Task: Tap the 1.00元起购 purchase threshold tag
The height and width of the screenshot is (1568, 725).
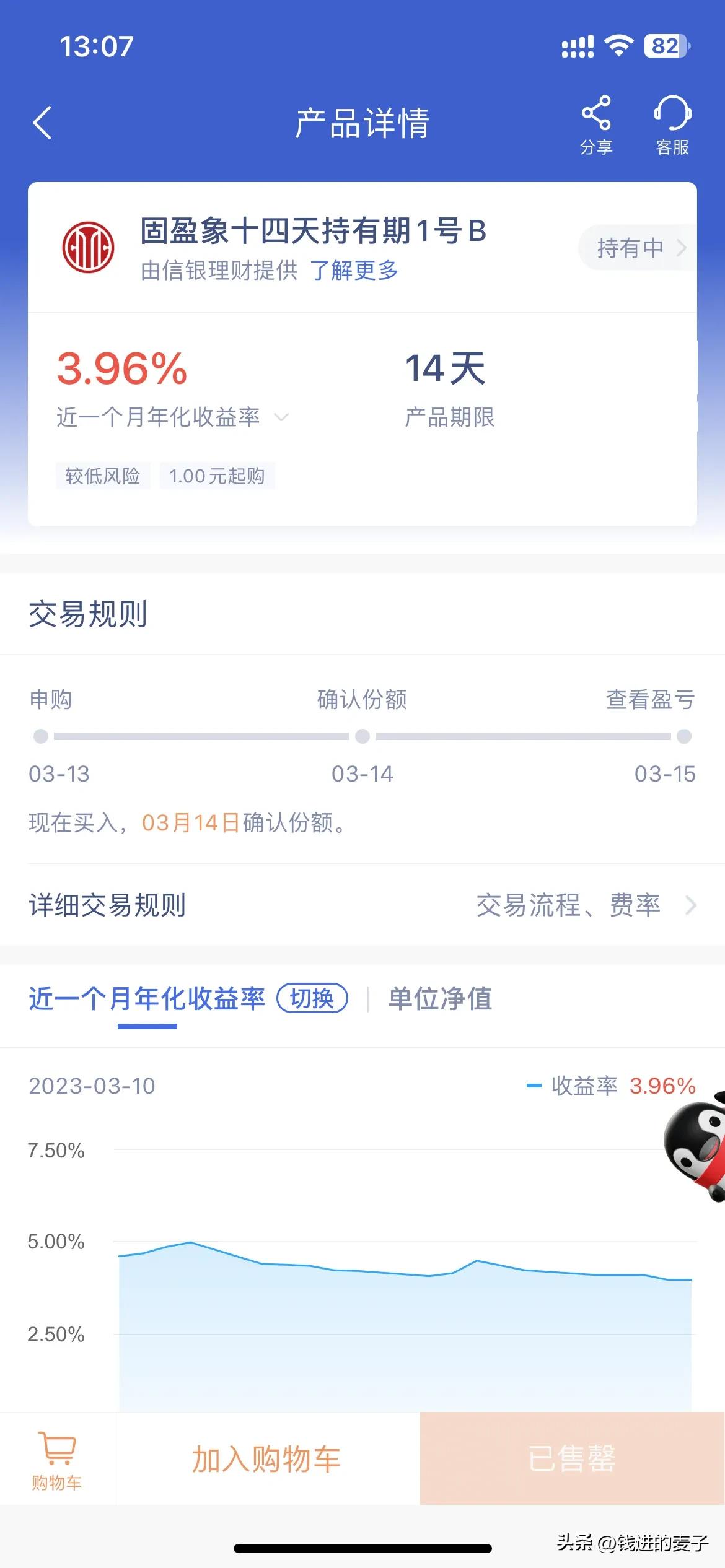Action: 217,476
